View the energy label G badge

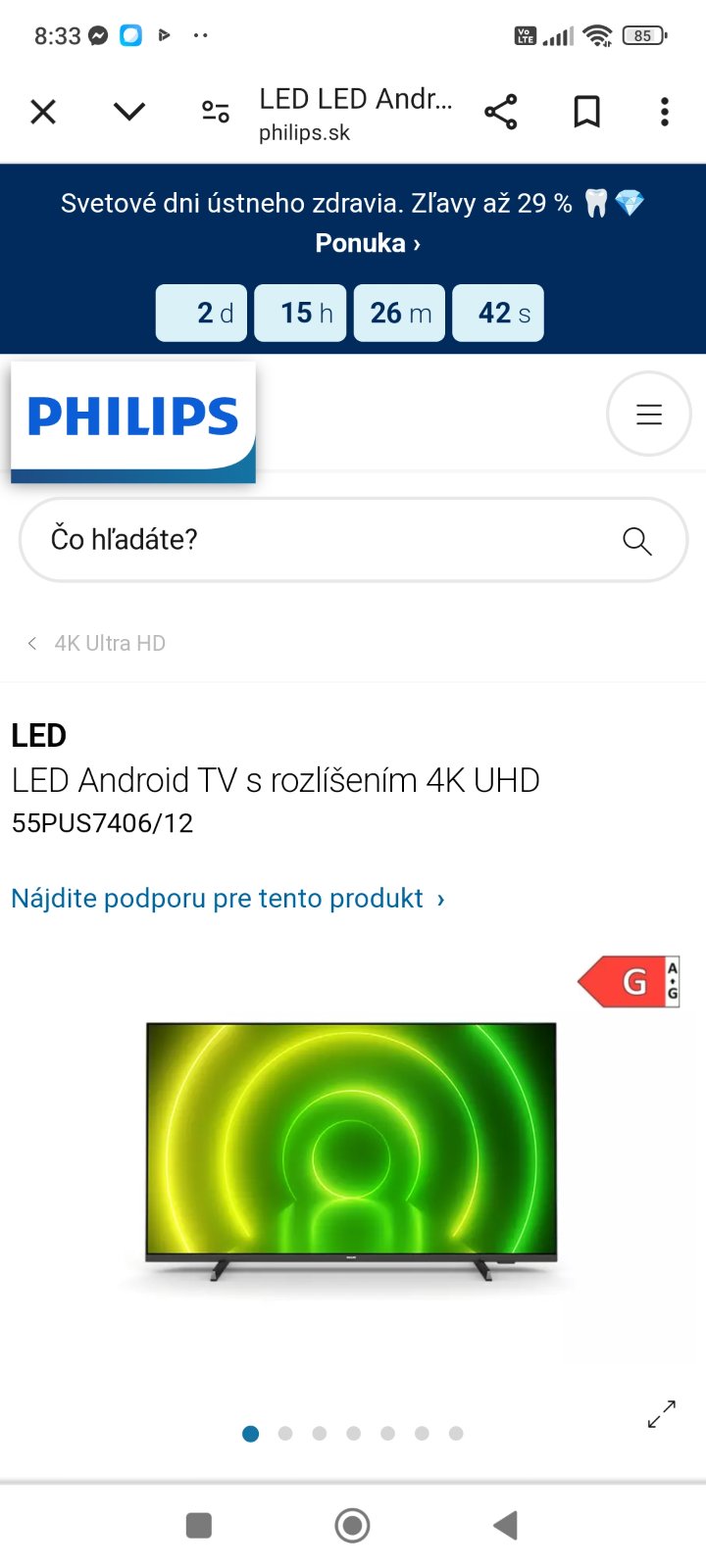click(630, 981)
